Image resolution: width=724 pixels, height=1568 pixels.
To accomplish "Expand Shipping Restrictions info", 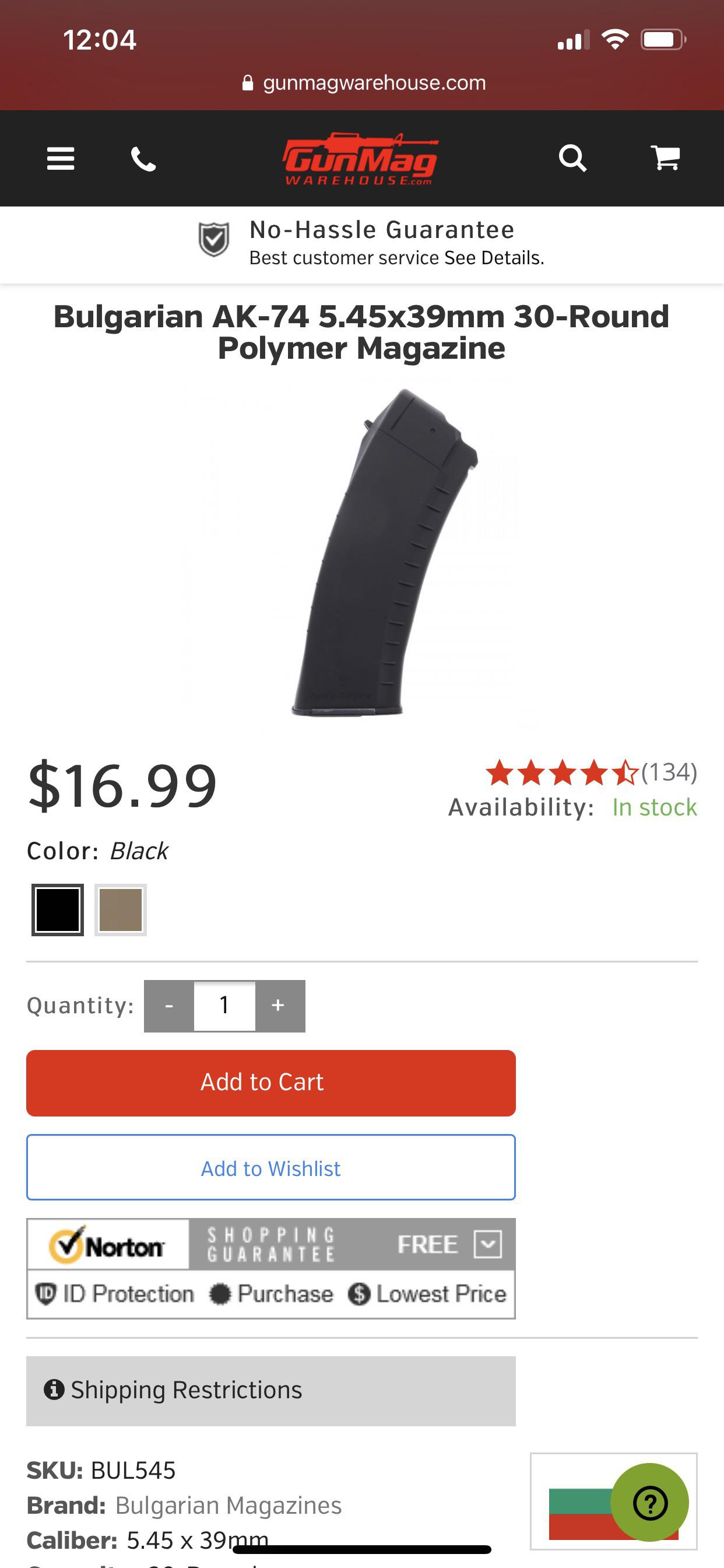I will [x=270, y=1390].
